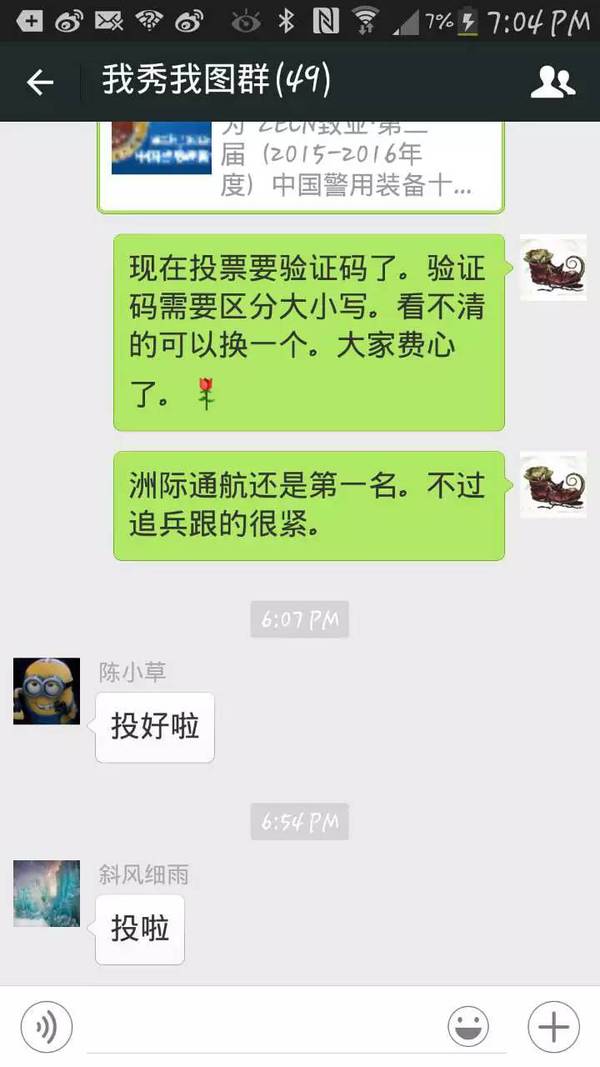Viewport: 600px width, 1067px height.
Task: Go back from the 我秀我图群 chat
Action: point(40,82)
